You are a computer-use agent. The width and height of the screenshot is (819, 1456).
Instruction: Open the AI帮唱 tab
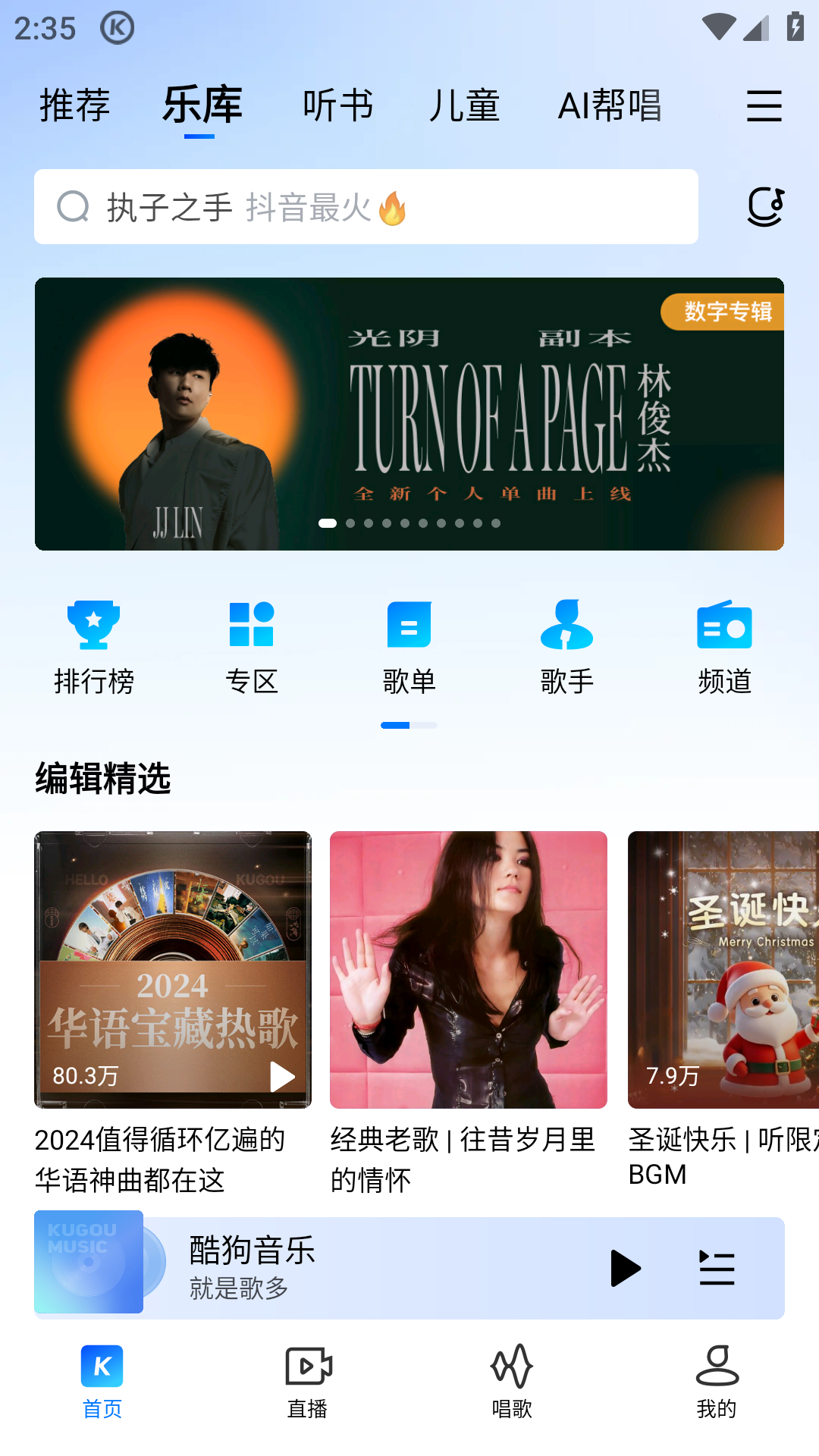coord(610,105)
